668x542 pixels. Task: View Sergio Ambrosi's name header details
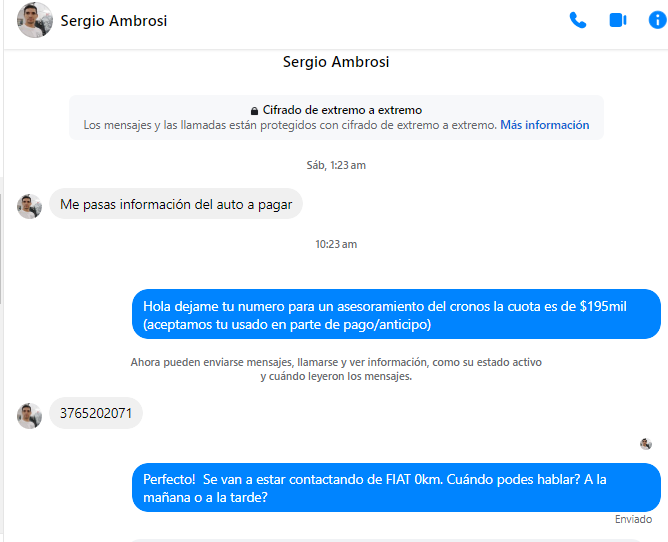click(113, 21)
